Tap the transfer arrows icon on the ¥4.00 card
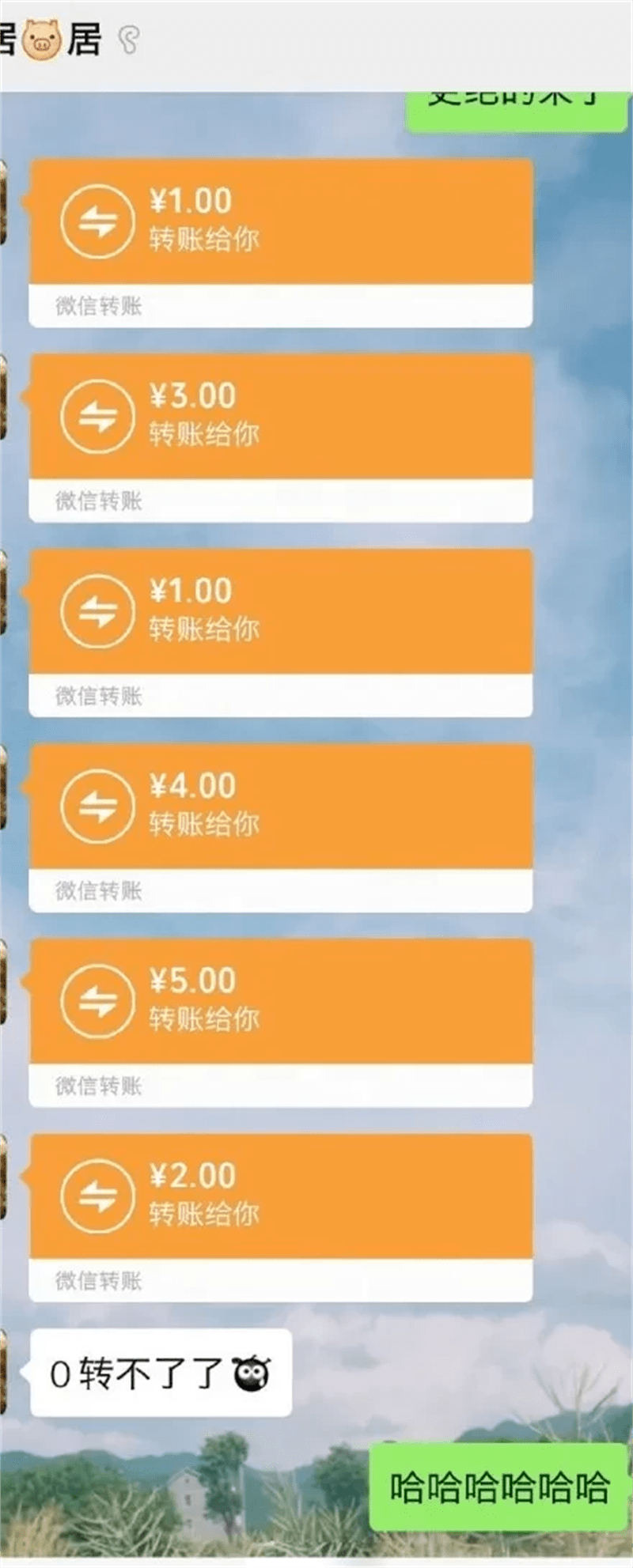This screenshot has width=633, height=1568. 97,807
